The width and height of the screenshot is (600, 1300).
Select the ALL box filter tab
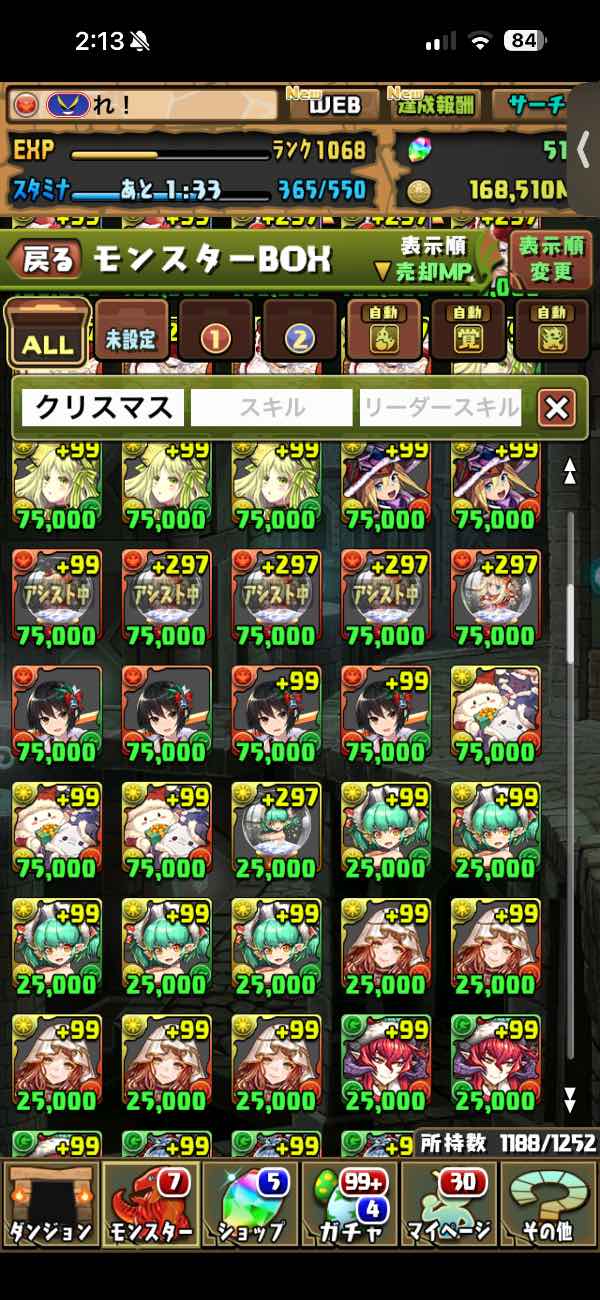pos(47,334)
